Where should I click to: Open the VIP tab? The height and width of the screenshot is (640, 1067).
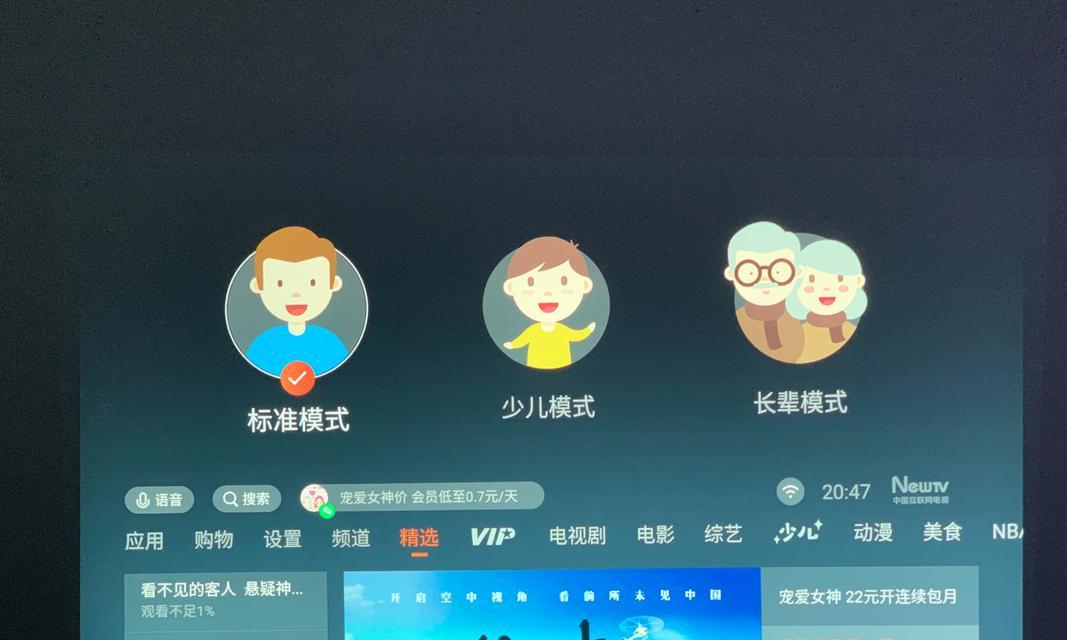[492, 536]
